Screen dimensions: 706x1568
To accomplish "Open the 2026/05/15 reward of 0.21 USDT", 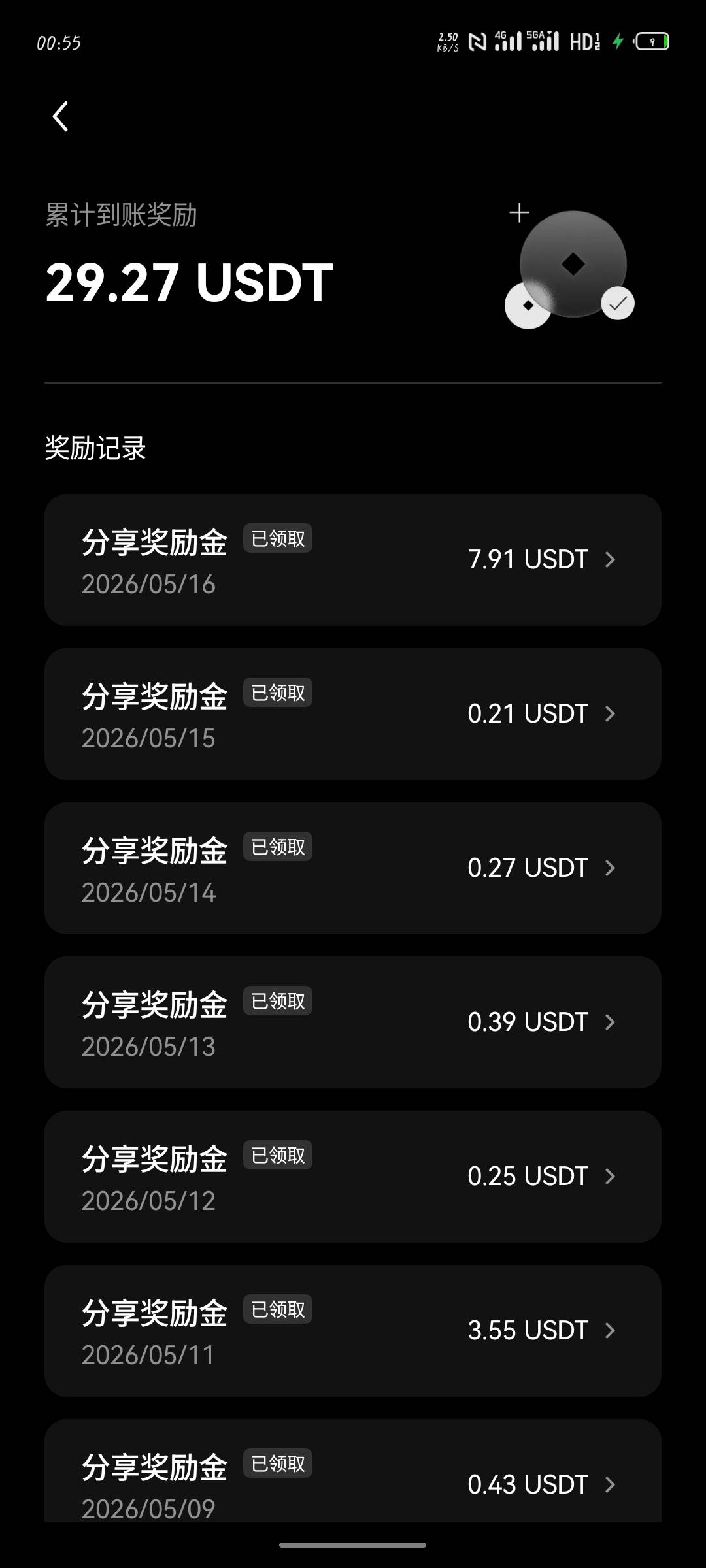I will [353, 714].
